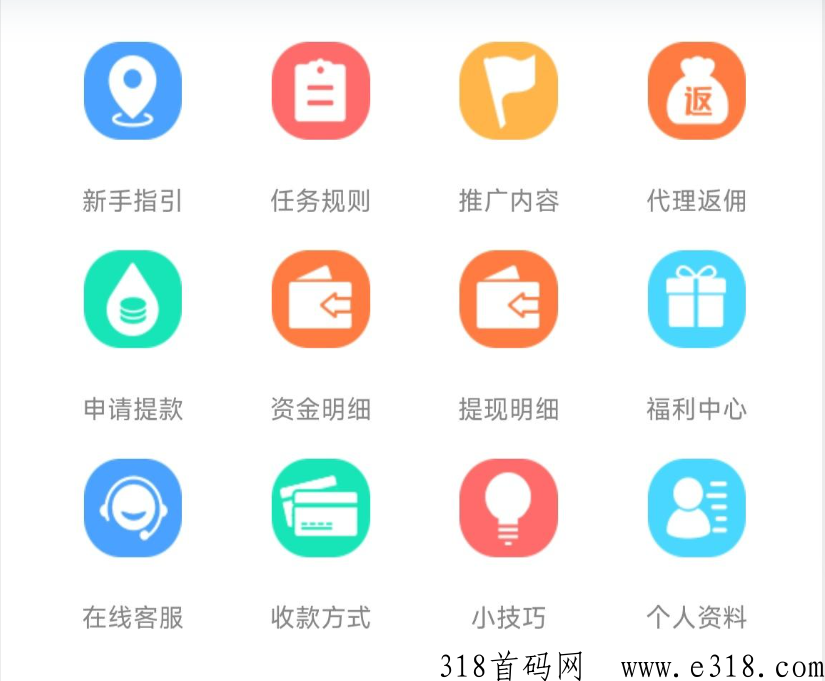Viewport: 825px width, 681px height.
Task: Open 个人资料 personal profile
Action: [x=697, y=508]
